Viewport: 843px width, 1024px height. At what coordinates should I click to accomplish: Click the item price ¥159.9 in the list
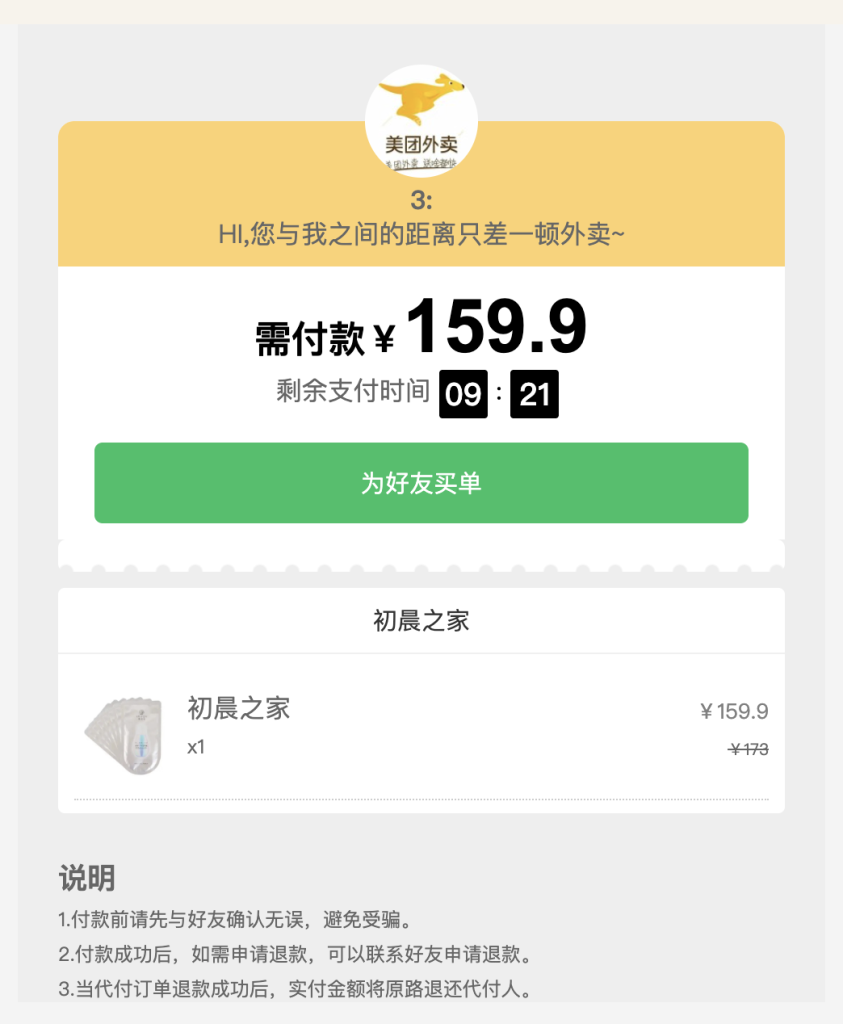coord(734,710)
